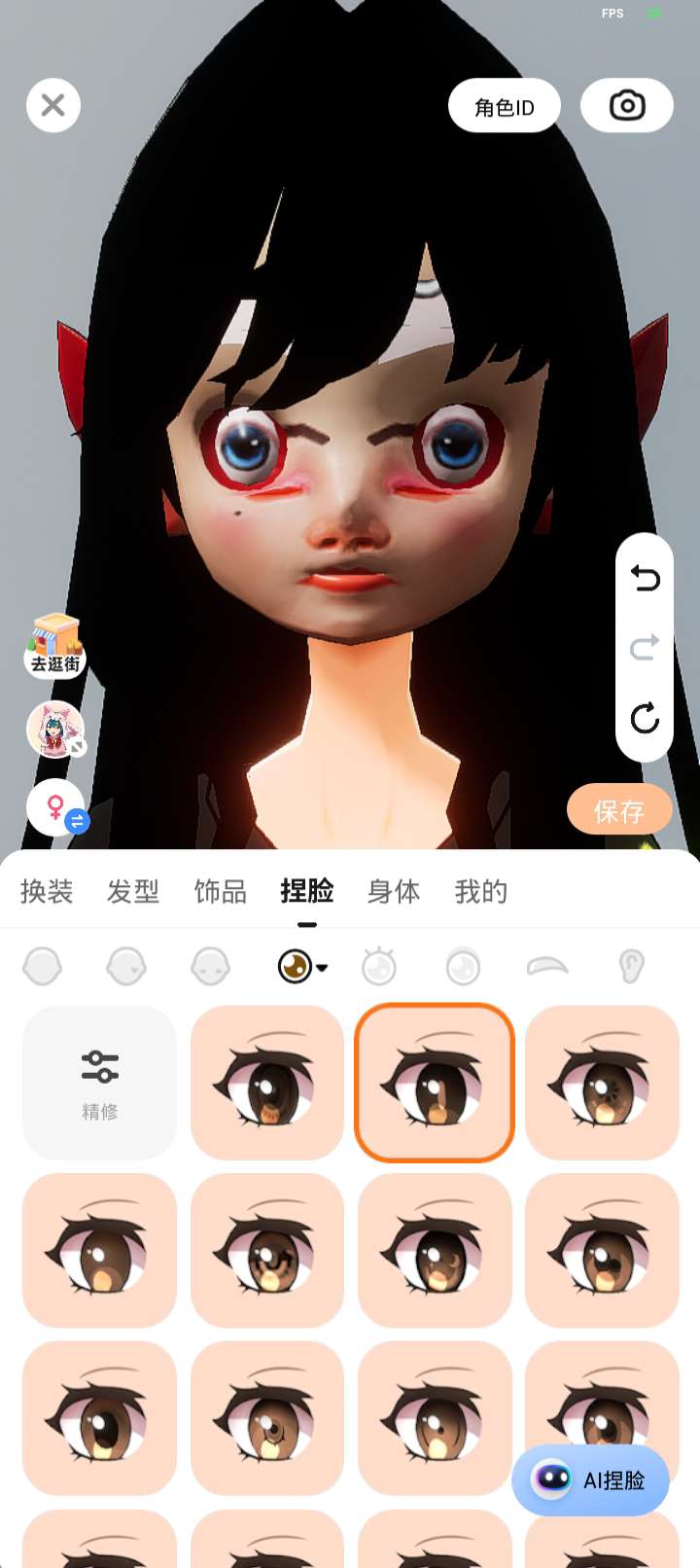Viewport: 700px width, 1568px height.
Task: Save the avatar with 保存
Action: point(619,810)
